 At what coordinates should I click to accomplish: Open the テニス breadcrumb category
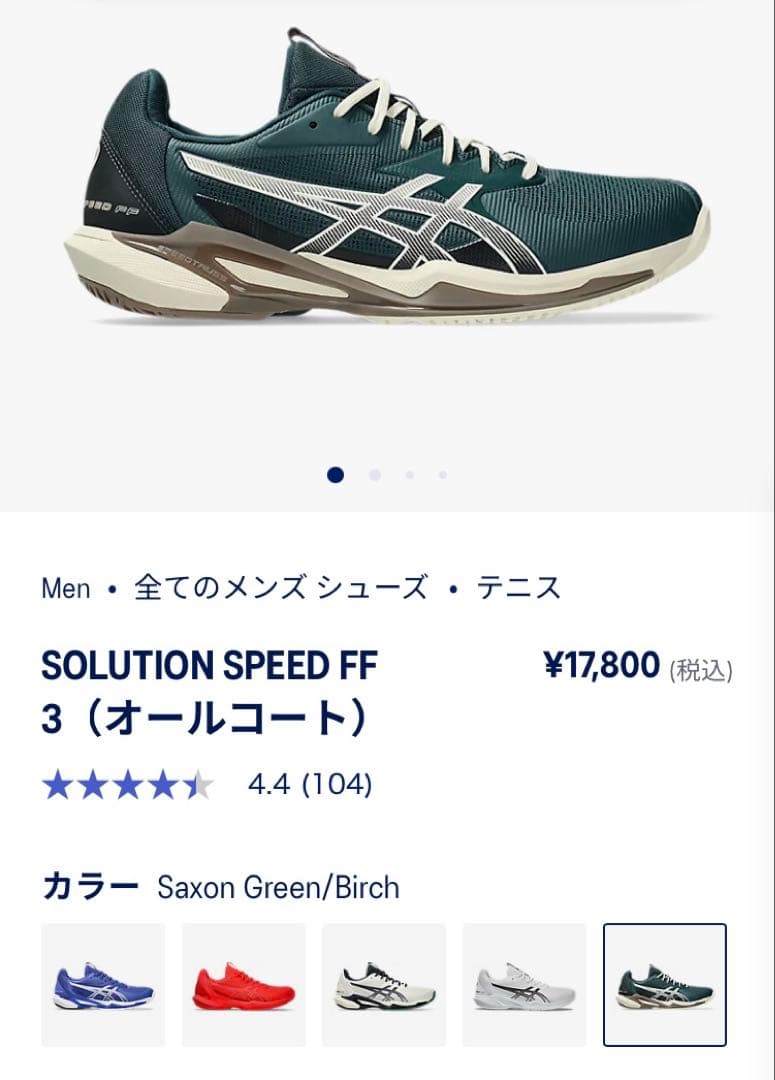(518, 588)
